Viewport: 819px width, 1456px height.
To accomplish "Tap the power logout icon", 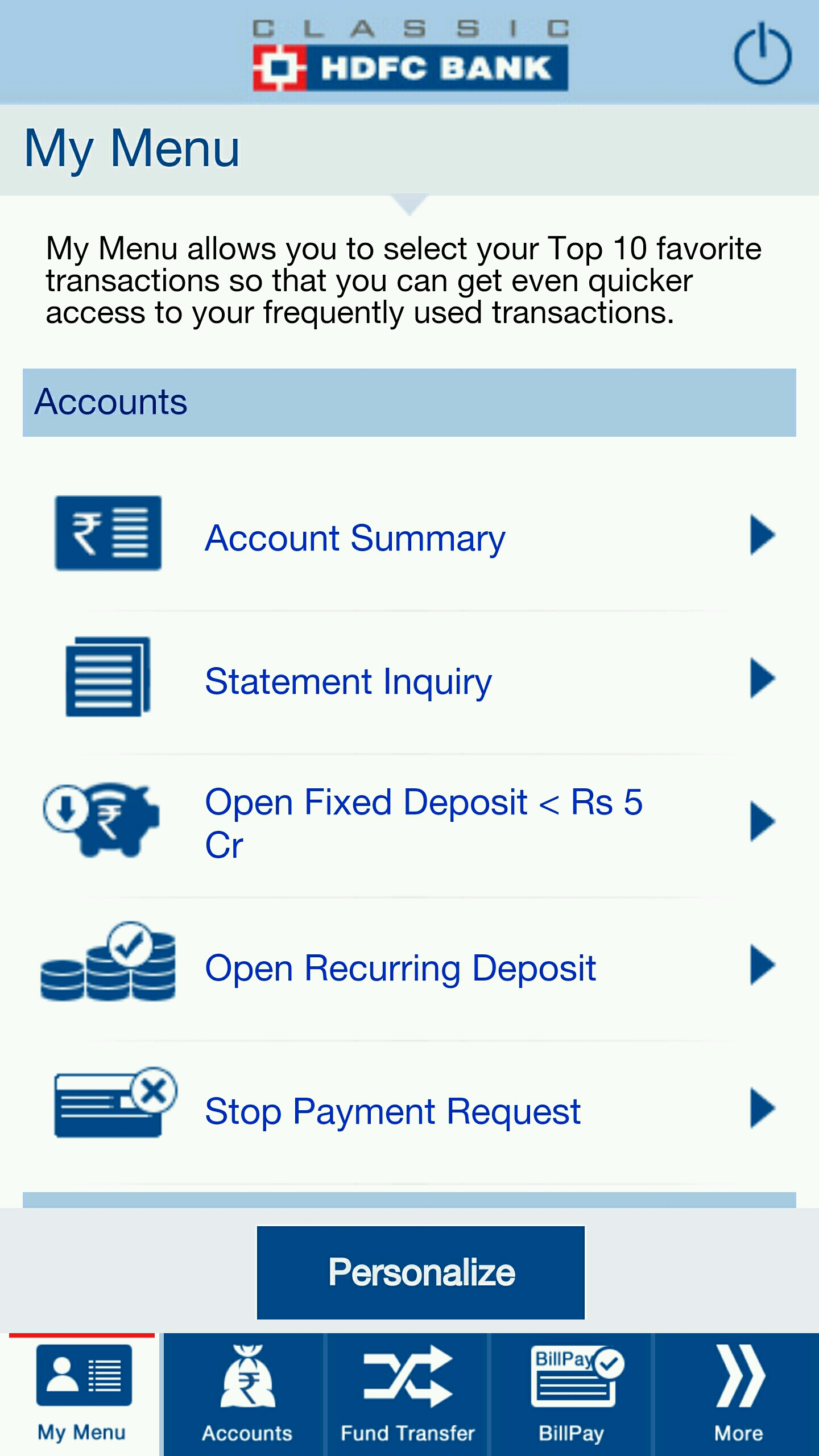I will [x=762, y=55].
